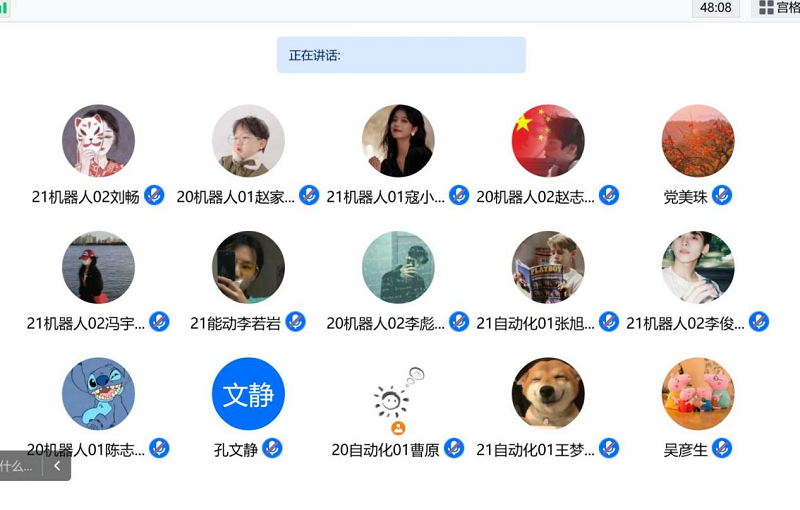This screenshot has width=800, height=510.
Task: Tap the Shiba avatar of 21自动化01王梦
Action: coord(548,394)
